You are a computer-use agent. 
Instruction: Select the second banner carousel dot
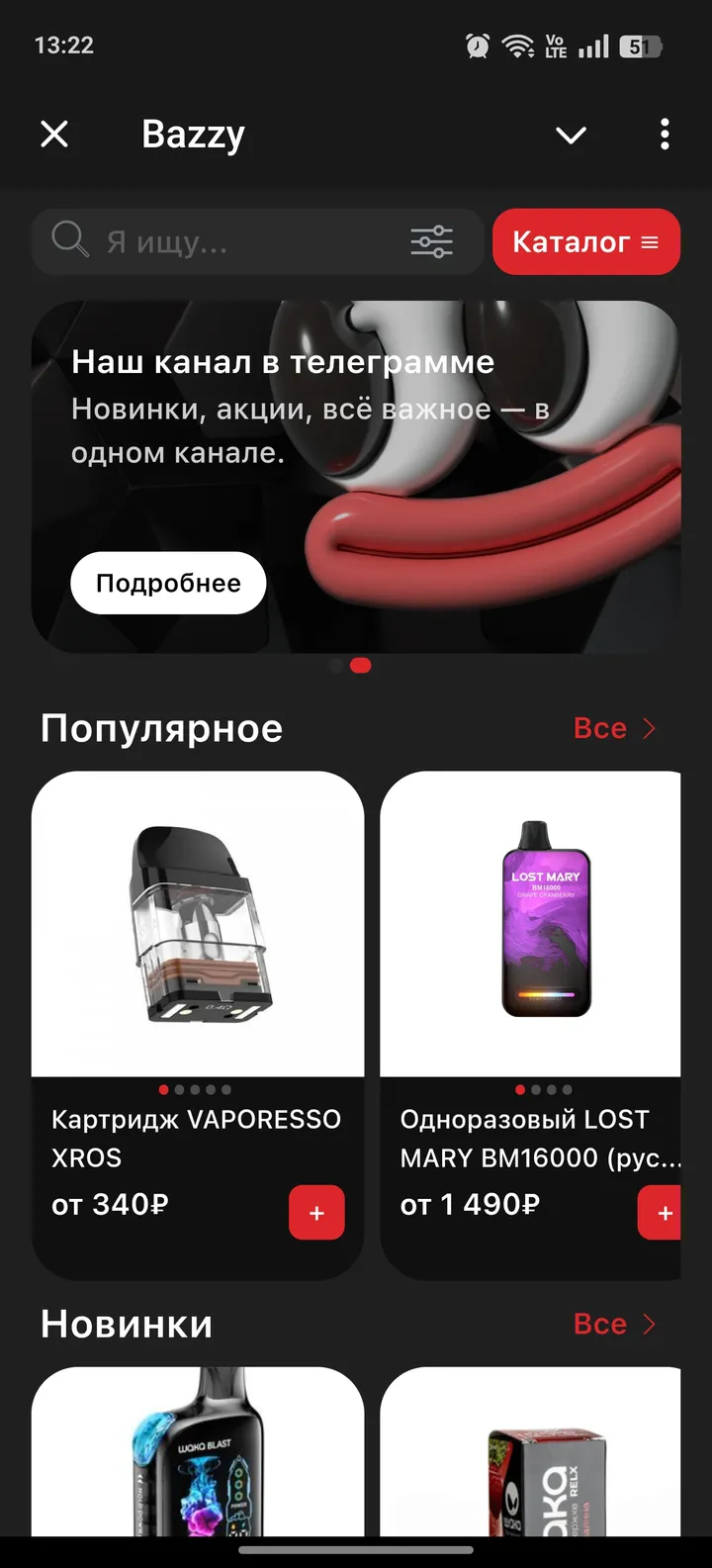360,665
